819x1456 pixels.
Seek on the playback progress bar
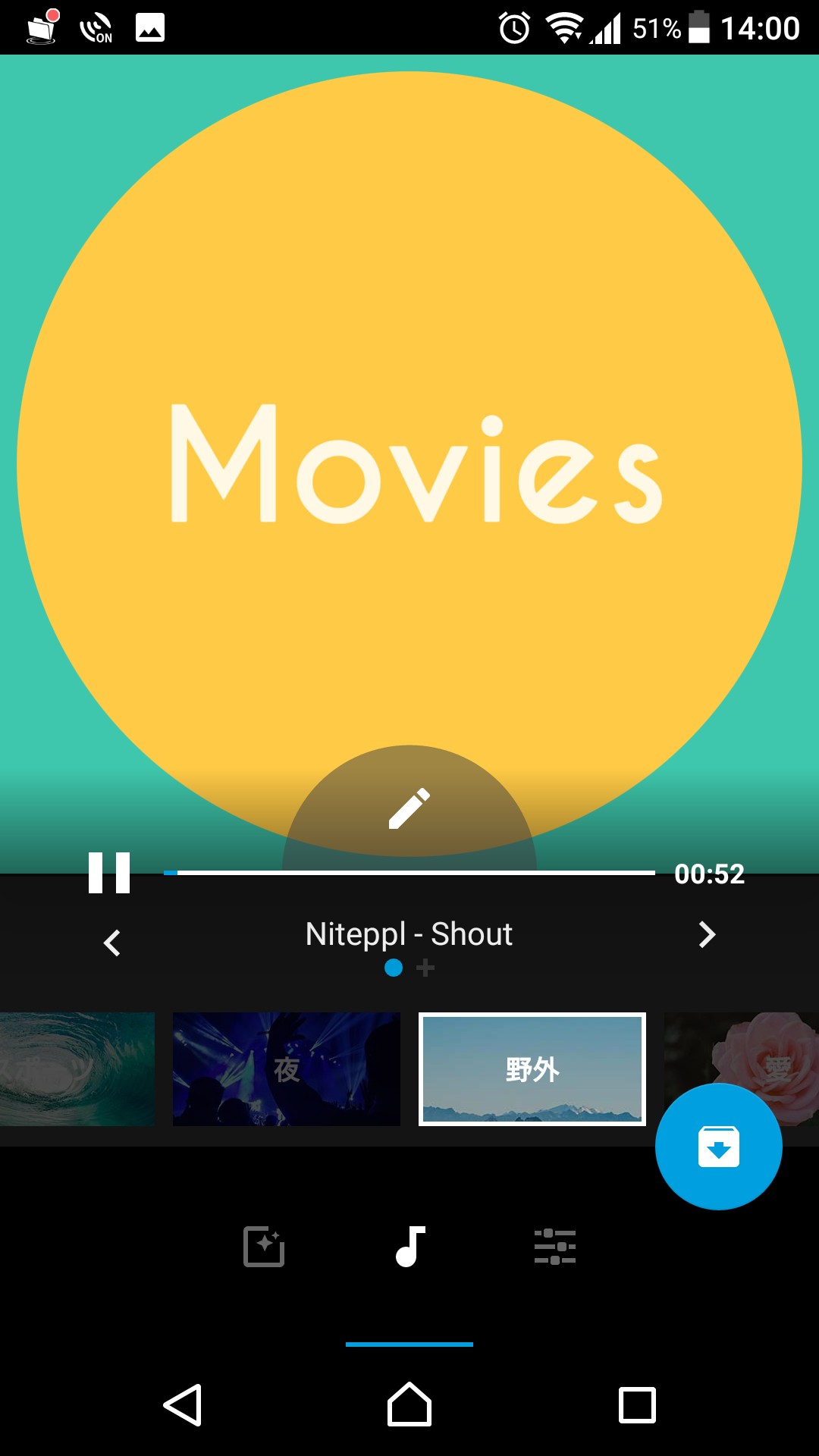409,873
